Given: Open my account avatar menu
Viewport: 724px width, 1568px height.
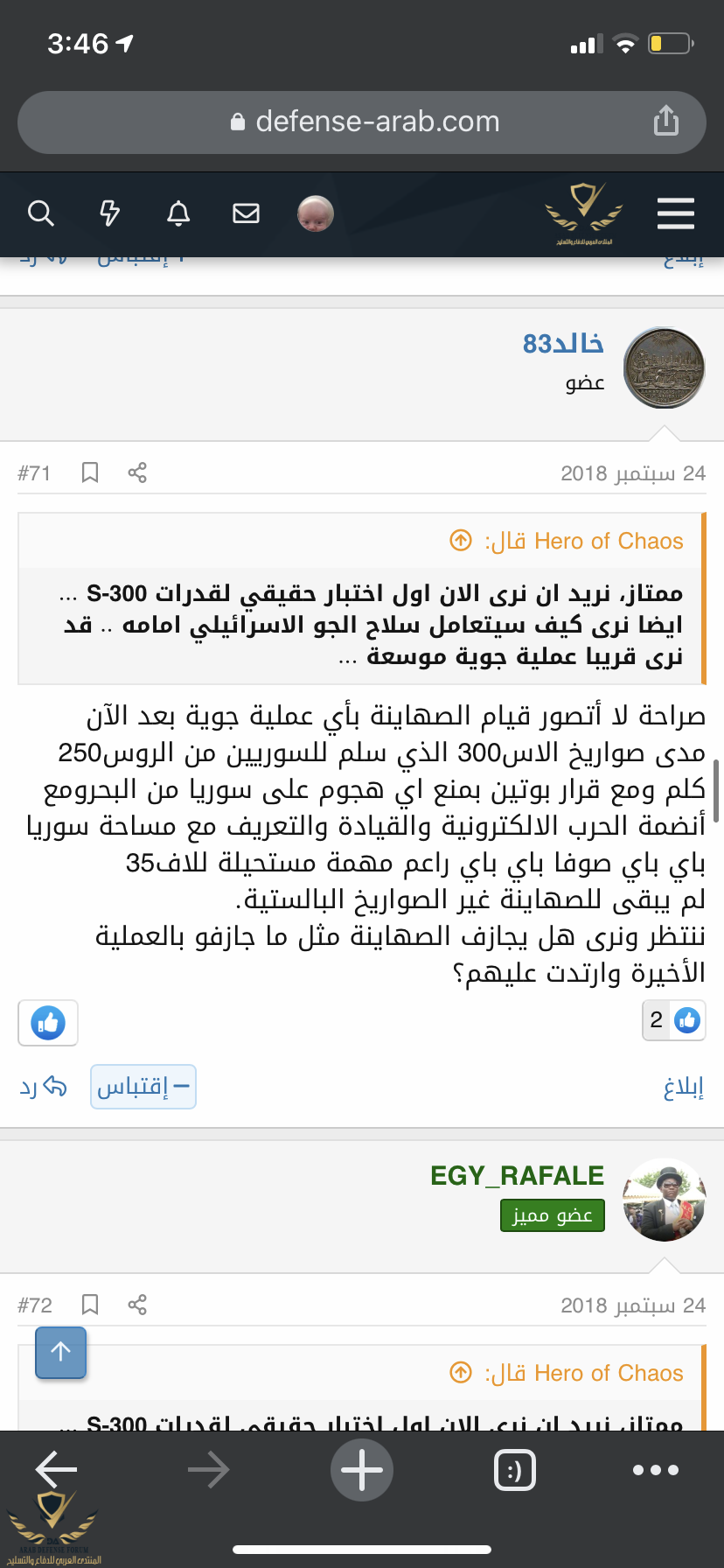Looking at the screenshot, I should (x=316, y=213).
